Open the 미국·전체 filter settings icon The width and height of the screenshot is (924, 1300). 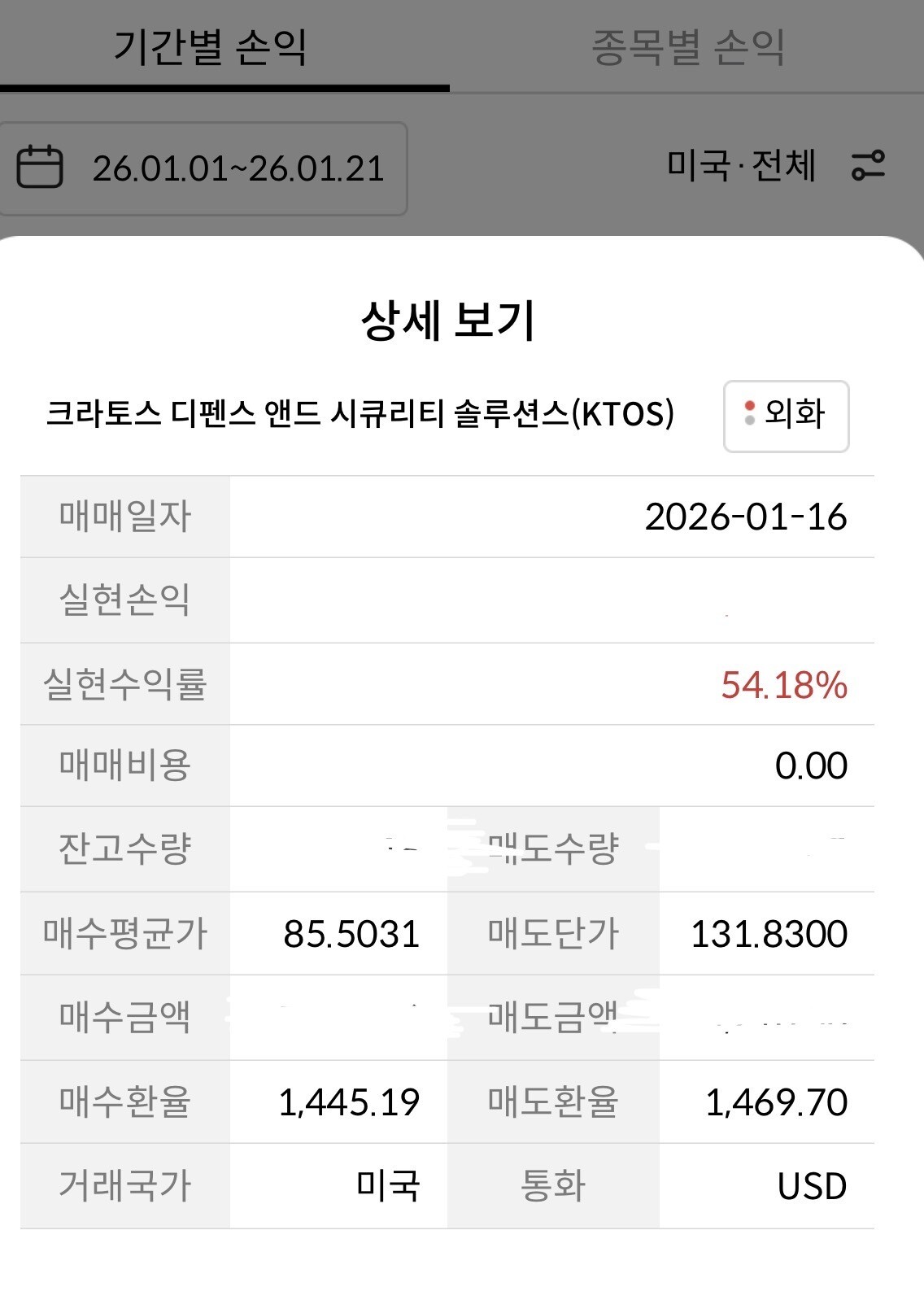(x=868, y=166)
